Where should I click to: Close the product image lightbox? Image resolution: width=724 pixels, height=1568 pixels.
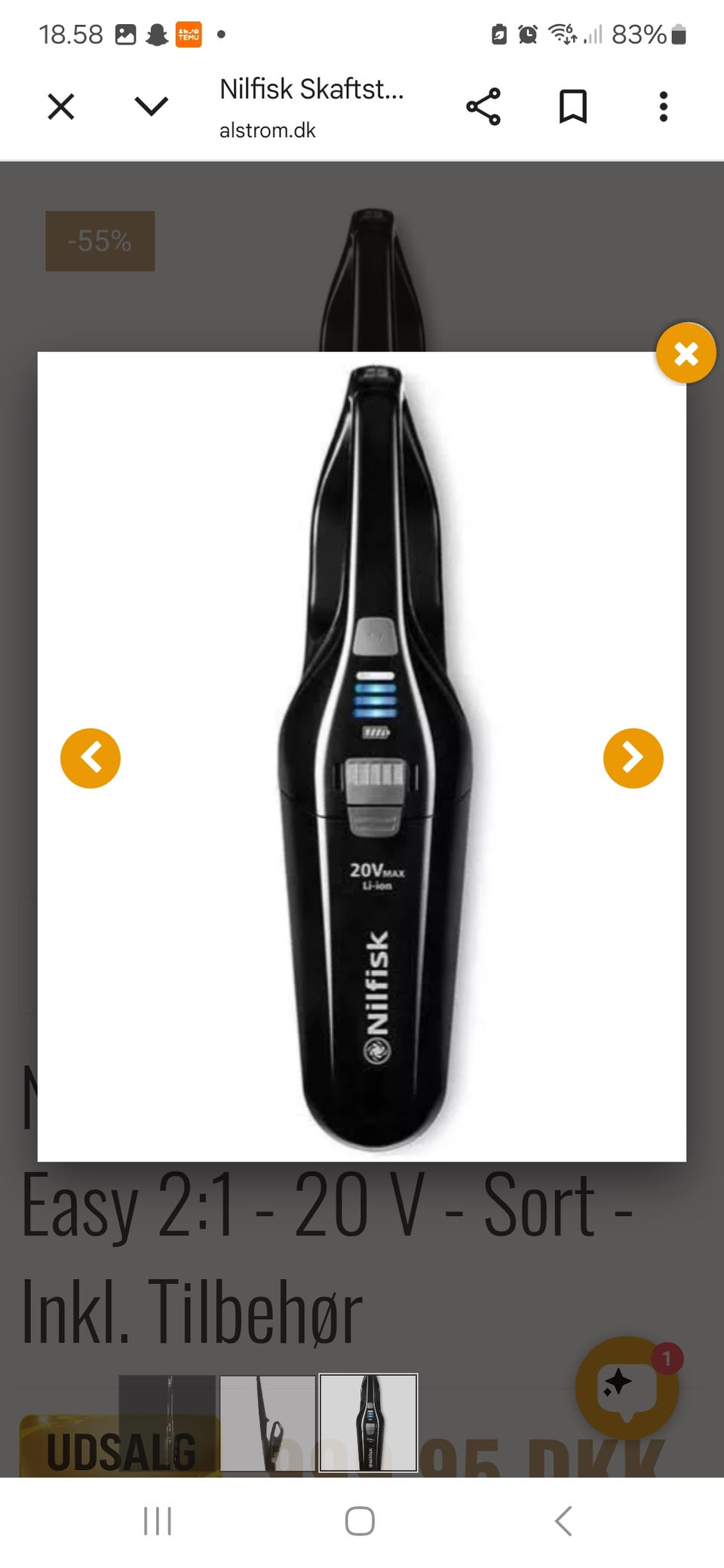pos(686,354)
